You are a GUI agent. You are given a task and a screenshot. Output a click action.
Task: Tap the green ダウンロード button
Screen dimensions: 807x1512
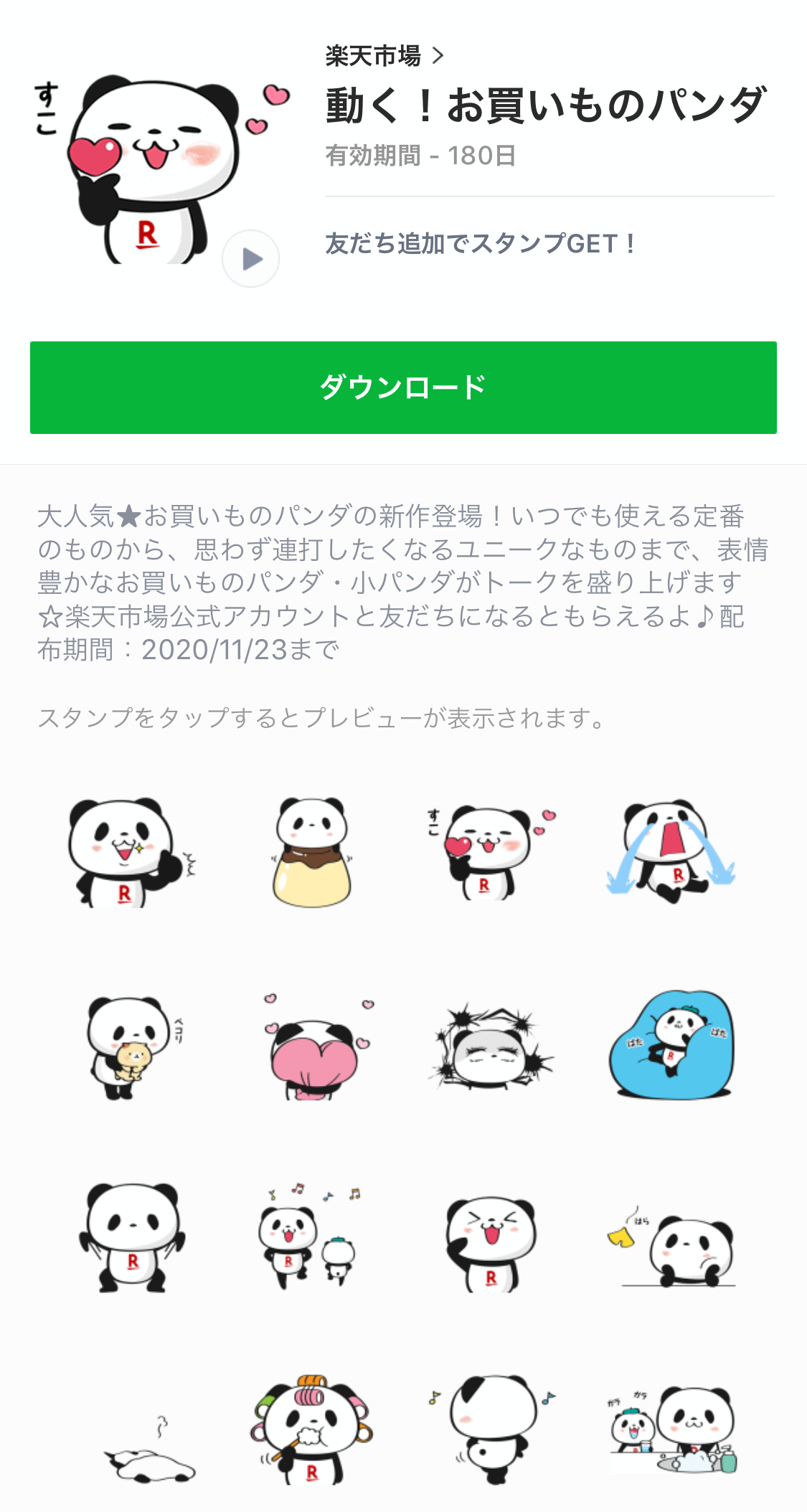(403, 387)
